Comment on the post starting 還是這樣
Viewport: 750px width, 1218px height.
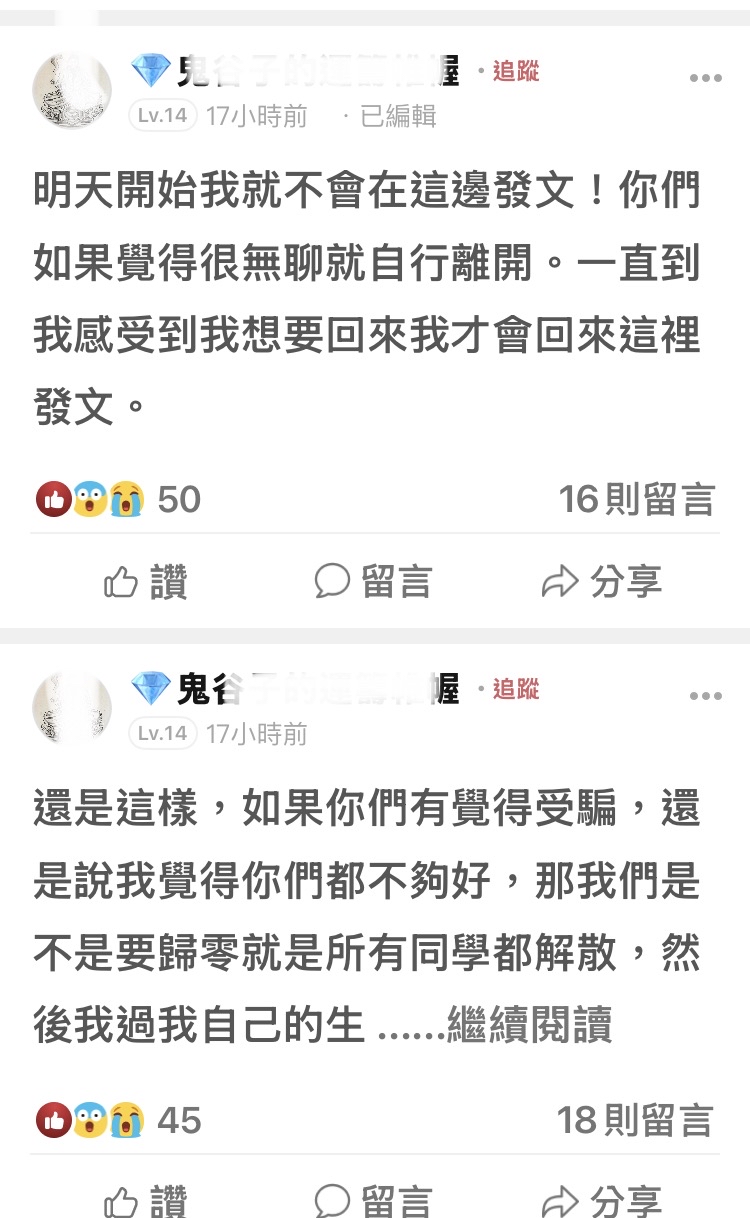(x=373, y=1202)
